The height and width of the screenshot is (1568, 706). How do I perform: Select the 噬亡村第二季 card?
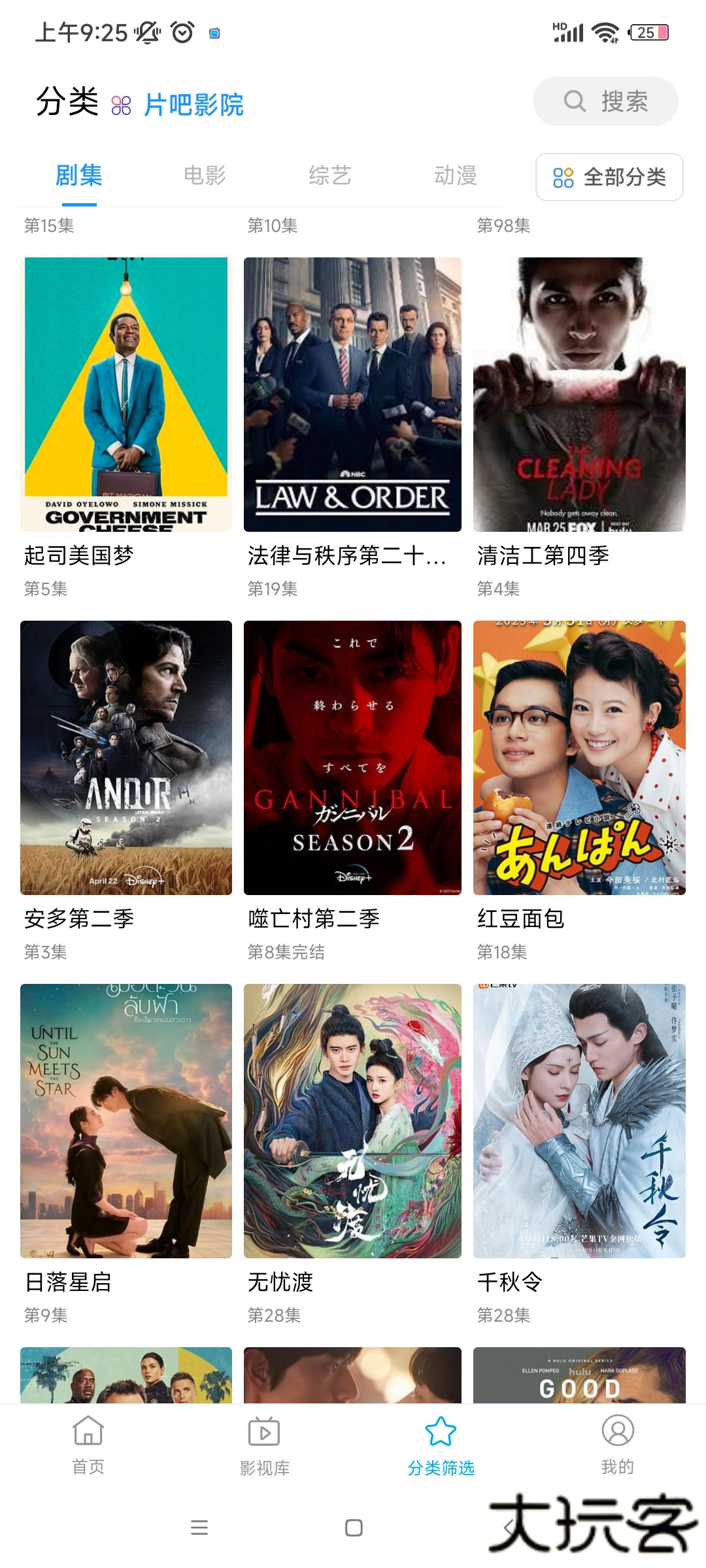click(352, 758)
